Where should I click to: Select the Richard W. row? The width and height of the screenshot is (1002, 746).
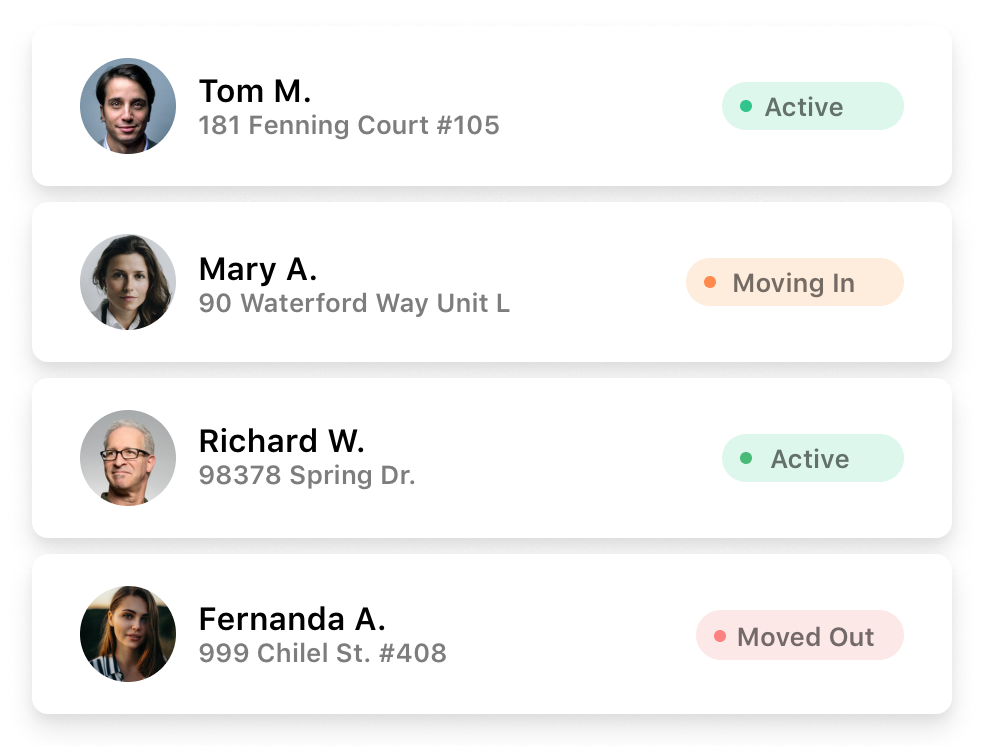point(490,458)
